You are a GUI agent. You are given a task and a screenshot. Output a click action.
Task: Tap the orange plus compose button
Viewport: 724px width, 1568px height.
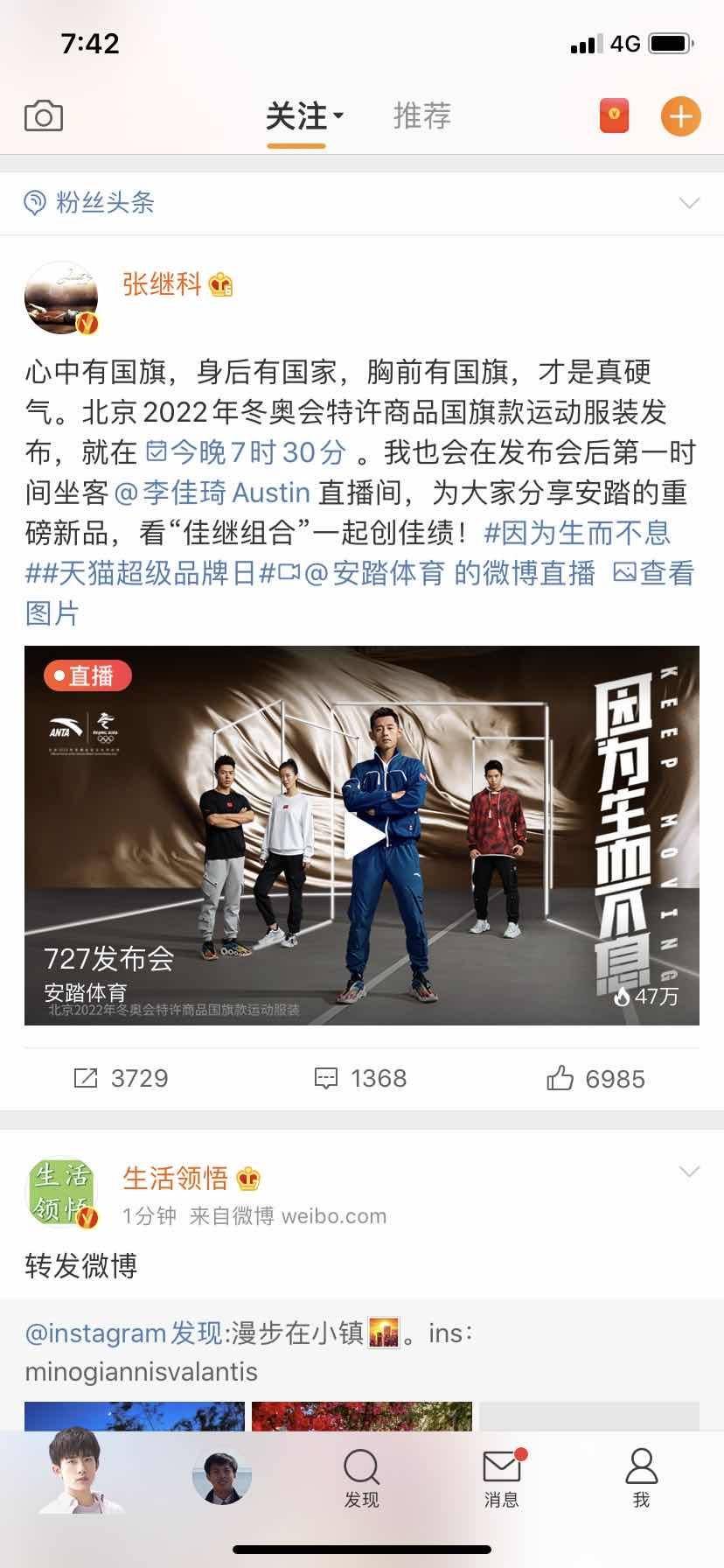click(680, 116)
